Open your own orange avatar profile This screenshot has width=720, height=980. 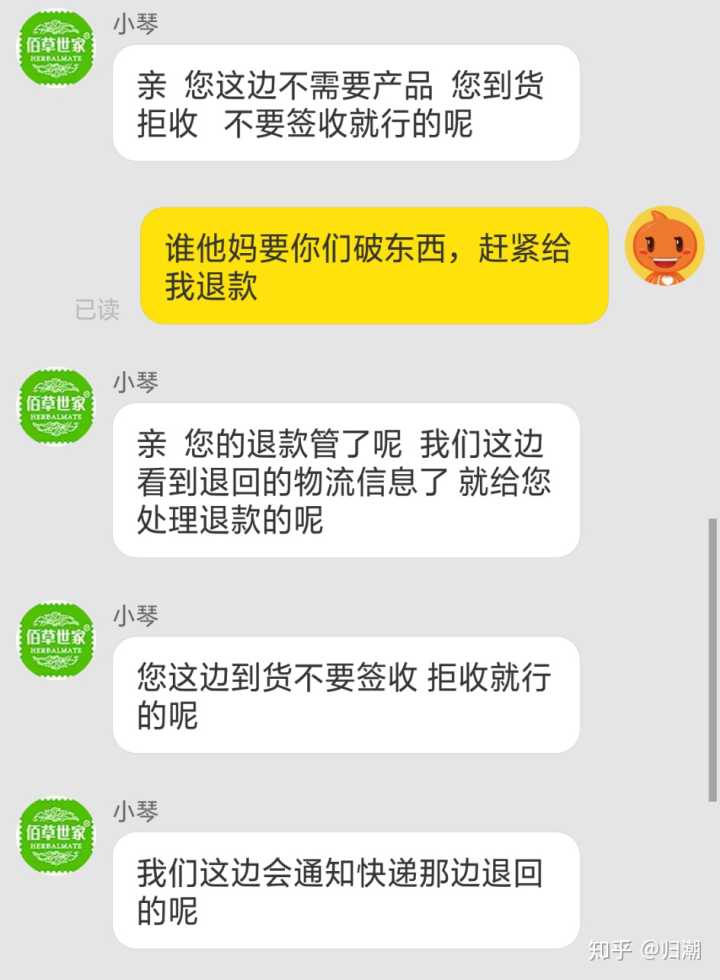pyautogui.click(x=664, y=246)
